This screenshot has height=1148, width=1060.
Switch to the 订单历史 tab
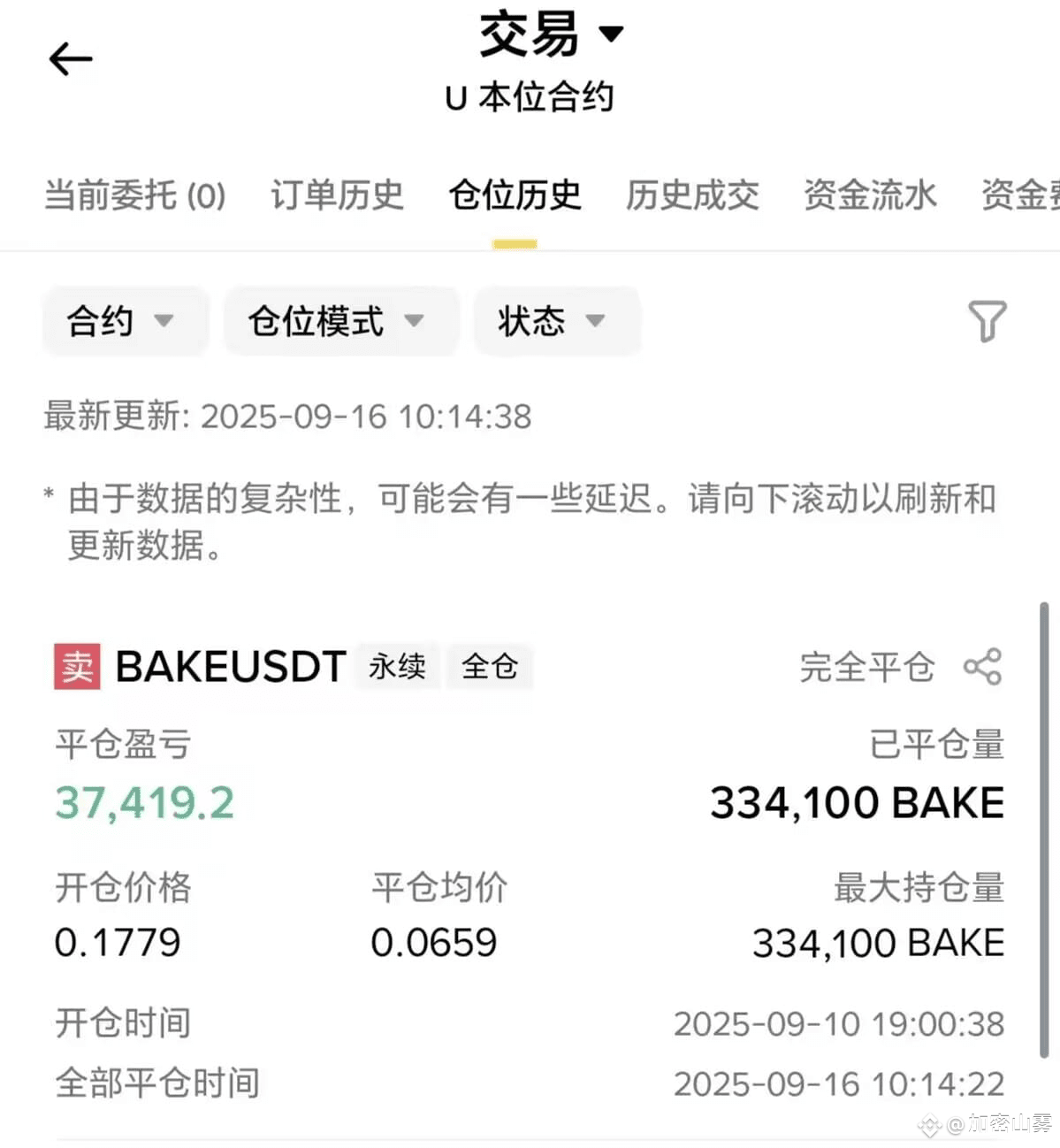(x=337, y=195)
